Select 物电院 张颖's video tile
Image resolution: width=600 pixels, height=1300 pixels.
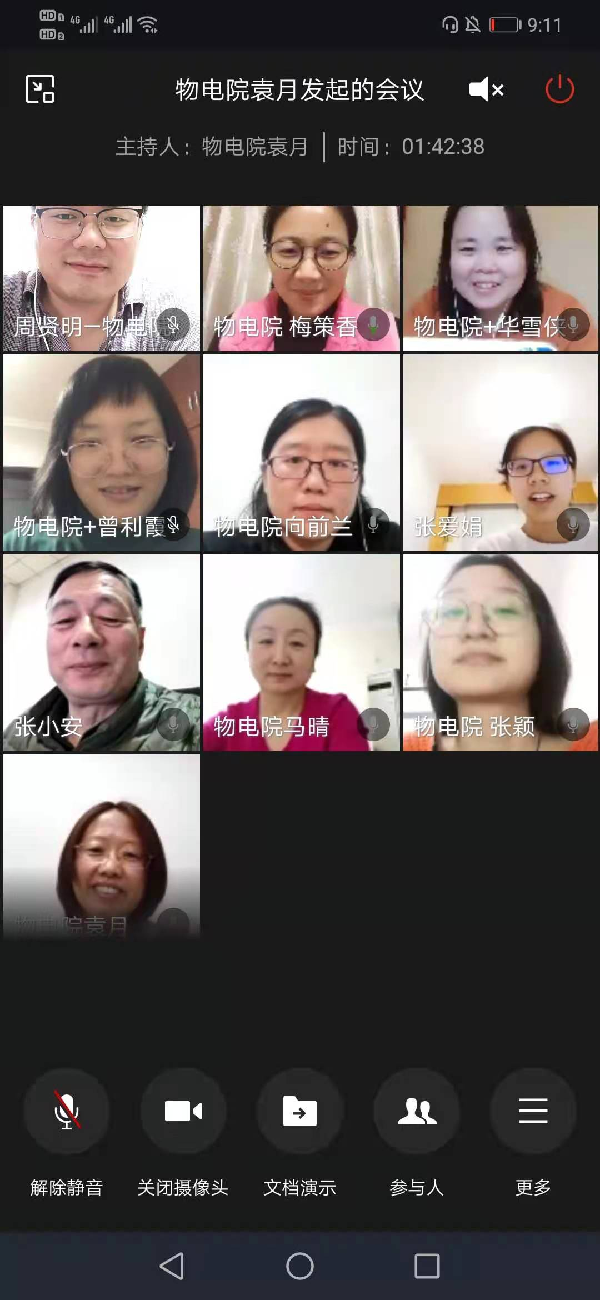tap(500, 652)
